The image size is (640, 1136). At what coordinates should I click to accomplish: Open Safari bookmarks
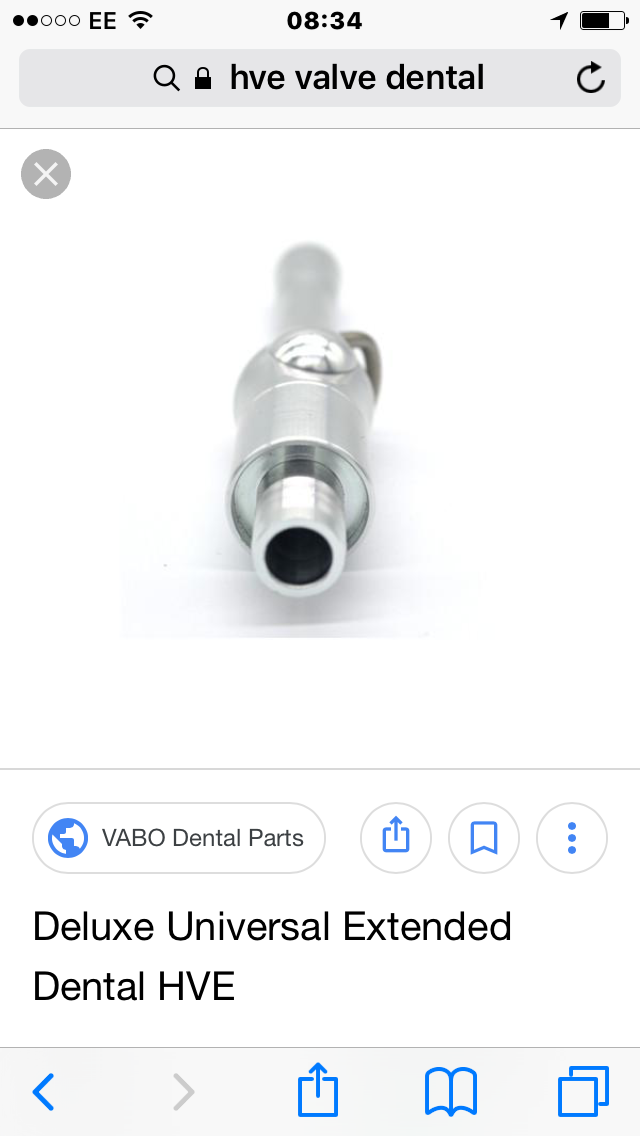[451, 1092]
